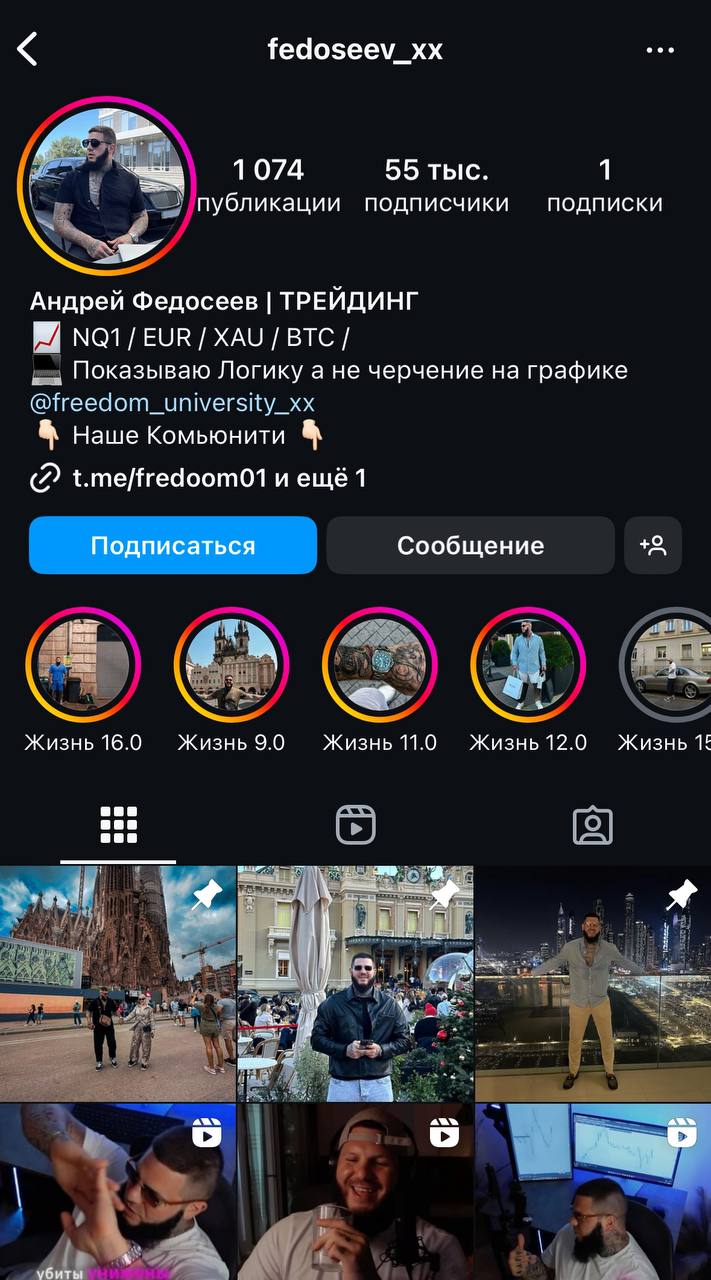Open the Жизнь 9.0 highlight

point(231,666)
